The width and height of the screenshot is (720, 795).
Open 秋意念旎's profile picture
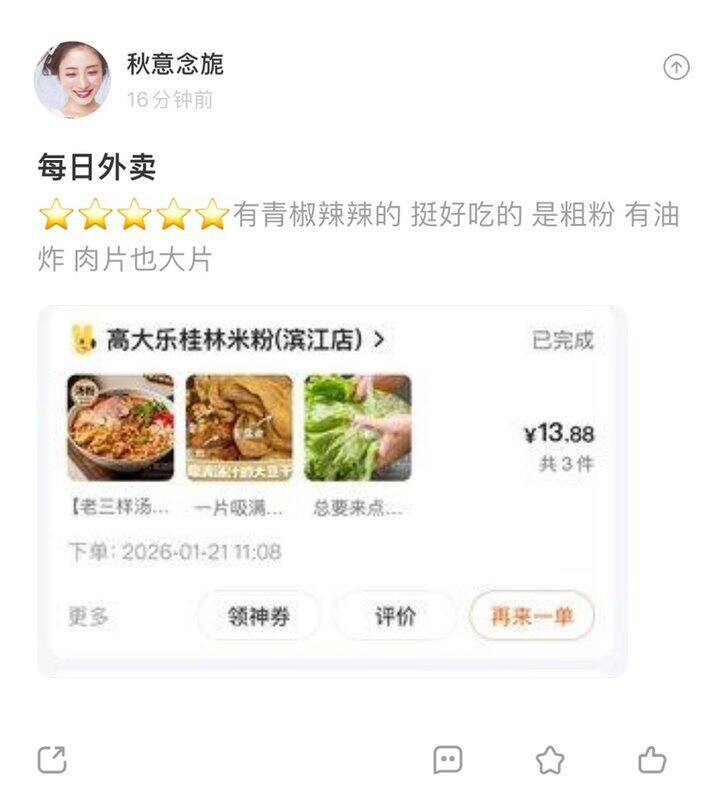tap(72, 79)
